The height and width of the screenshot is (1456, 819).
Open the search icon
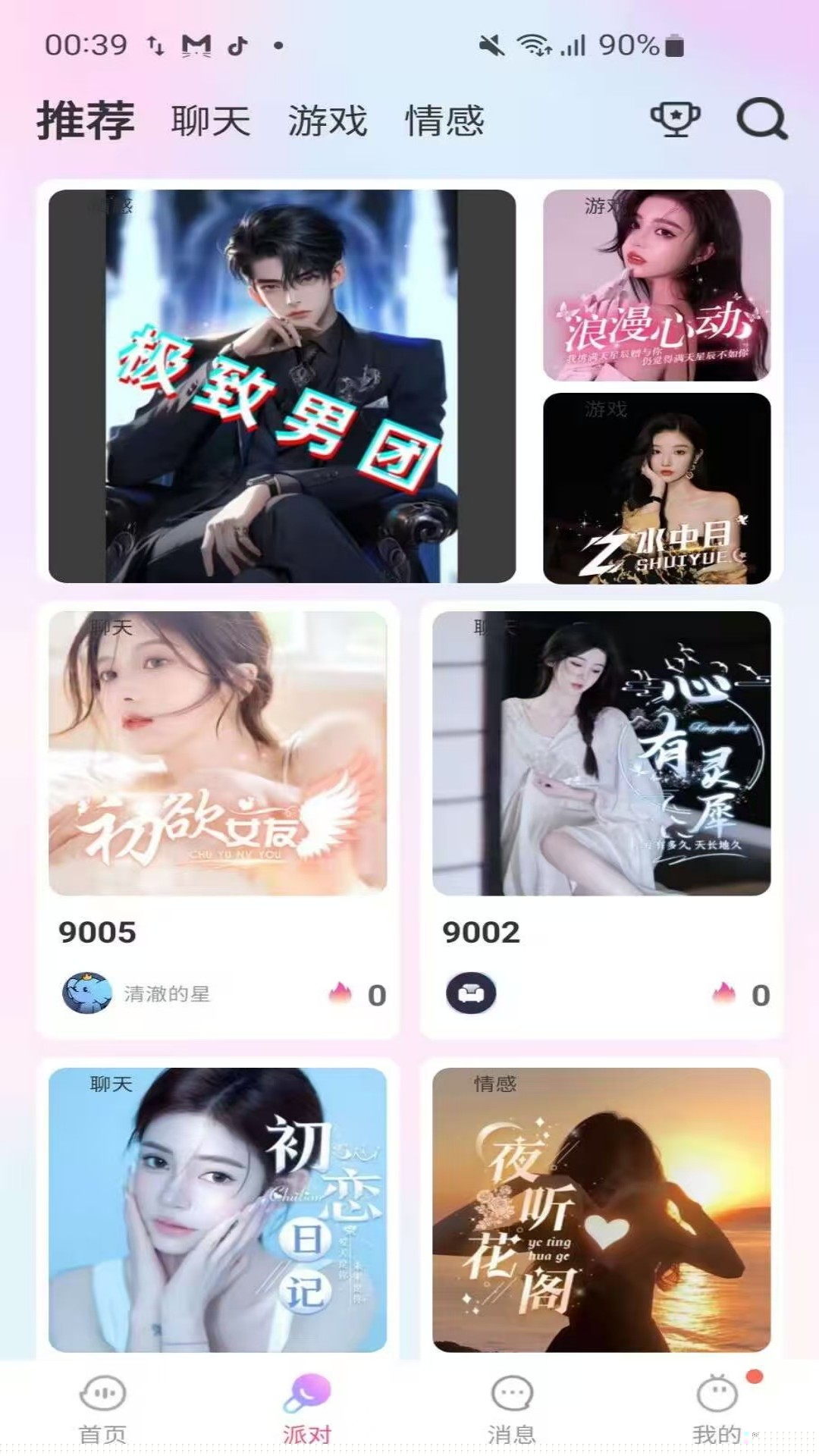[761, 120]
